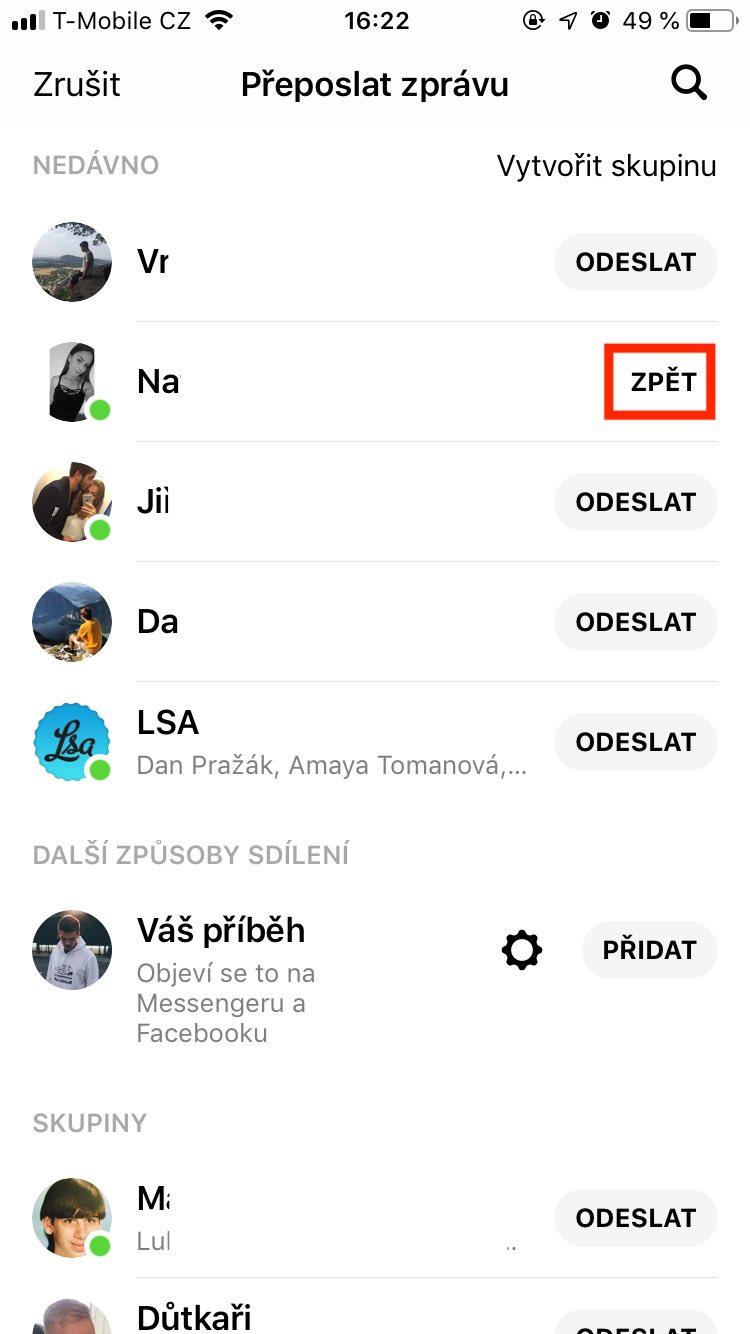Image resolution: width=750 pixels, height=1334 pixels.
Task: Open the search magnifier icon
Action: [689, 84]
